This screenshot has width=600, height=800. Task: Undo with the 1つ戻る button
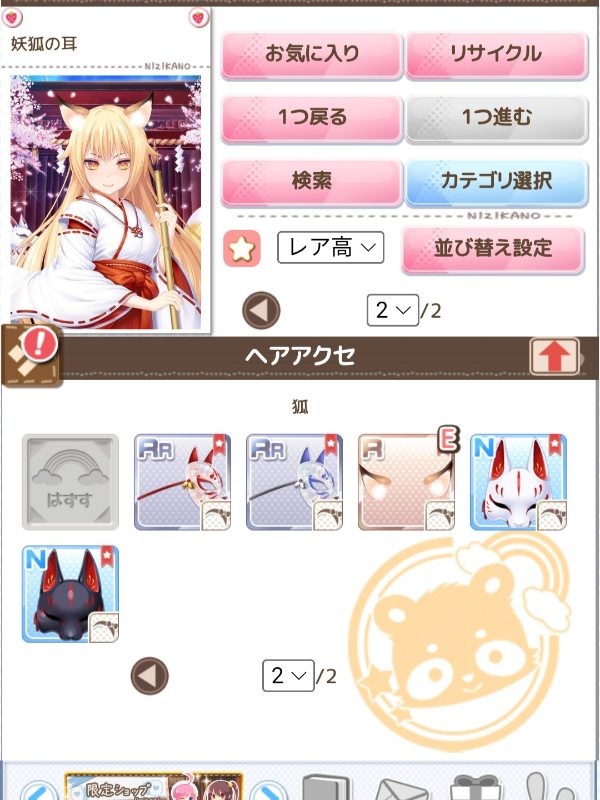[311, 118]
